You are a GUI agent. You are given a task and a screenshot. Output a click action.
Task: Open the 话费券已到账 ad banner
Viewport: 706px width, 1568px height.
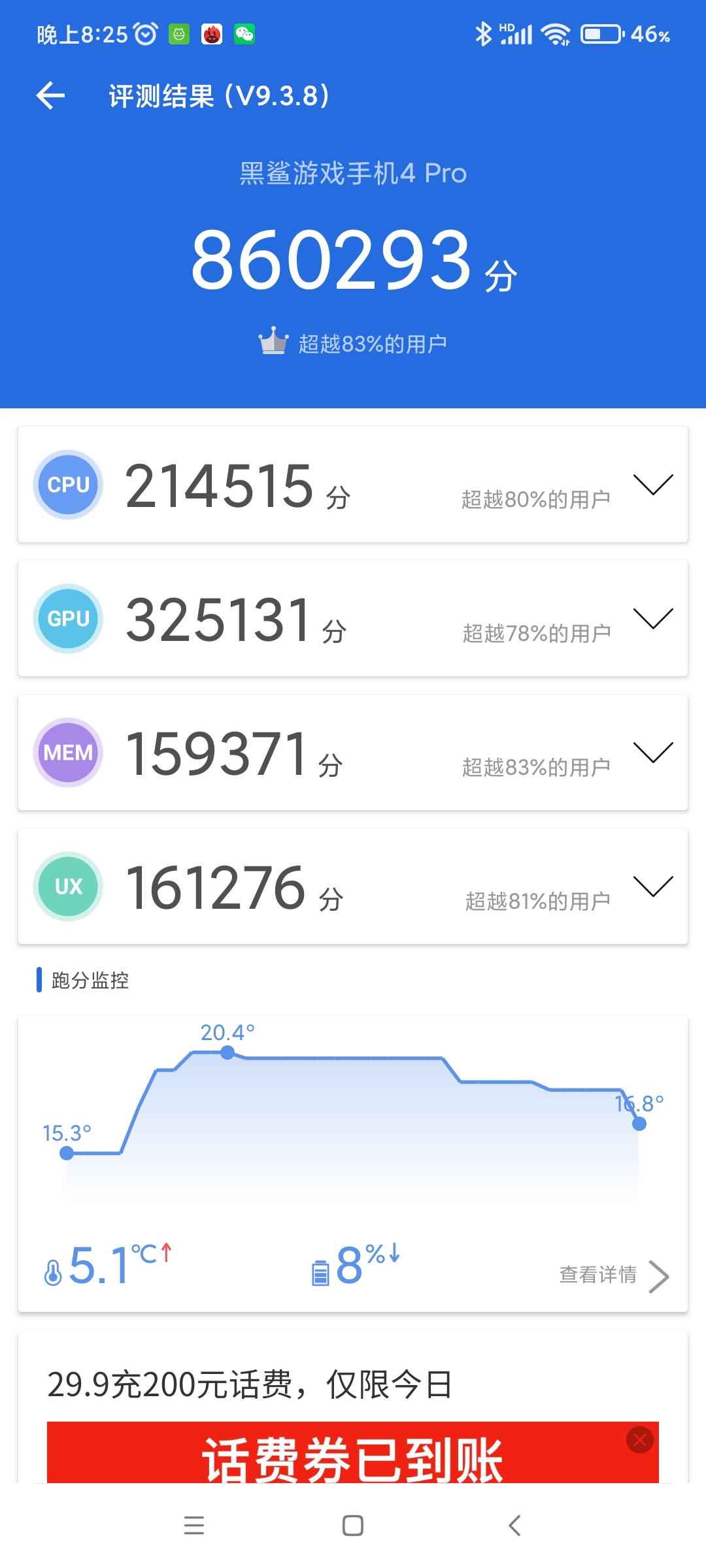pyautogui.click(x=353, y=1452)
